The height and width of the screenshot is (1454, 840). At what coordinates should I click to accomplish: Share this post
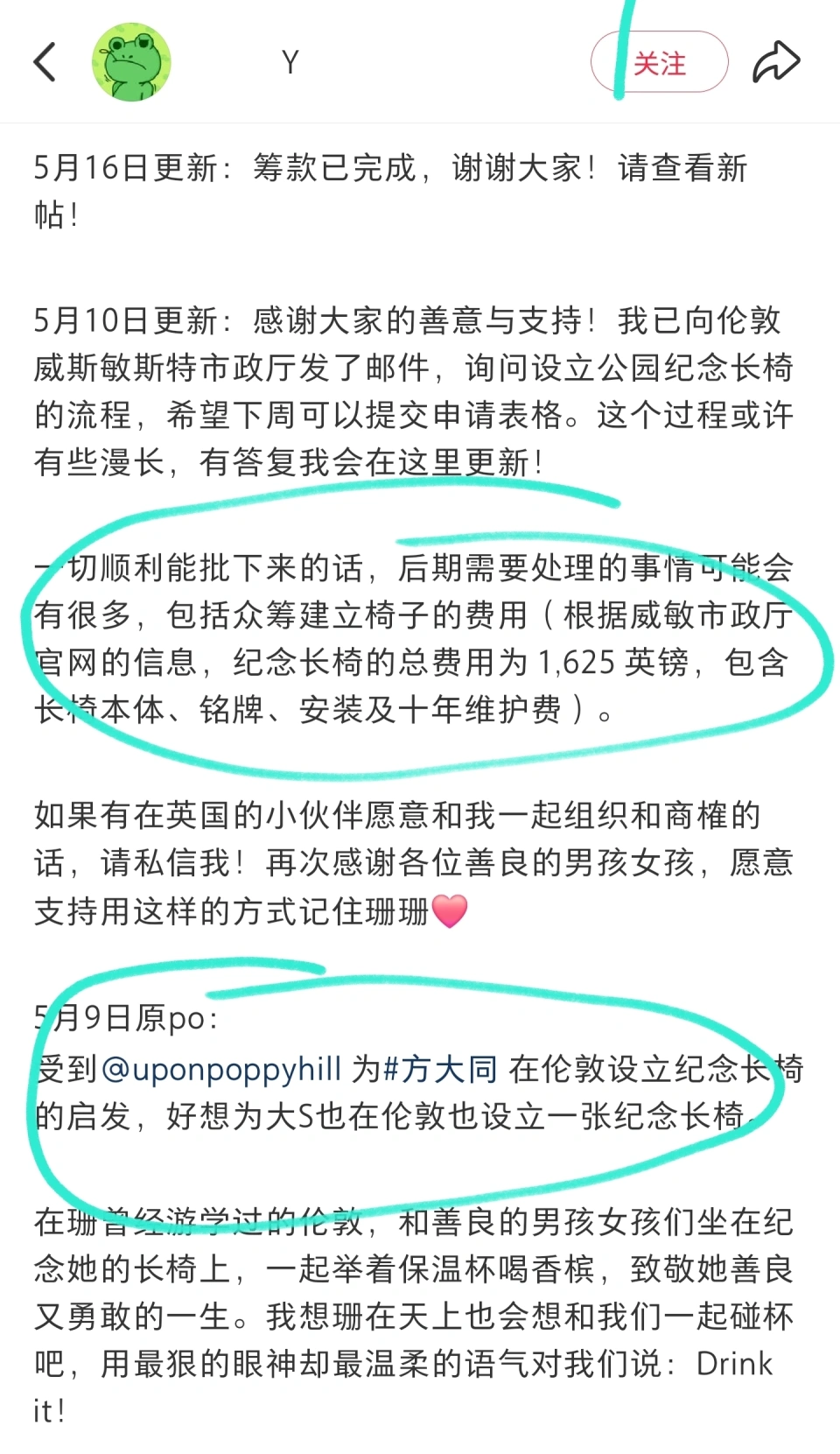point(776,63)
